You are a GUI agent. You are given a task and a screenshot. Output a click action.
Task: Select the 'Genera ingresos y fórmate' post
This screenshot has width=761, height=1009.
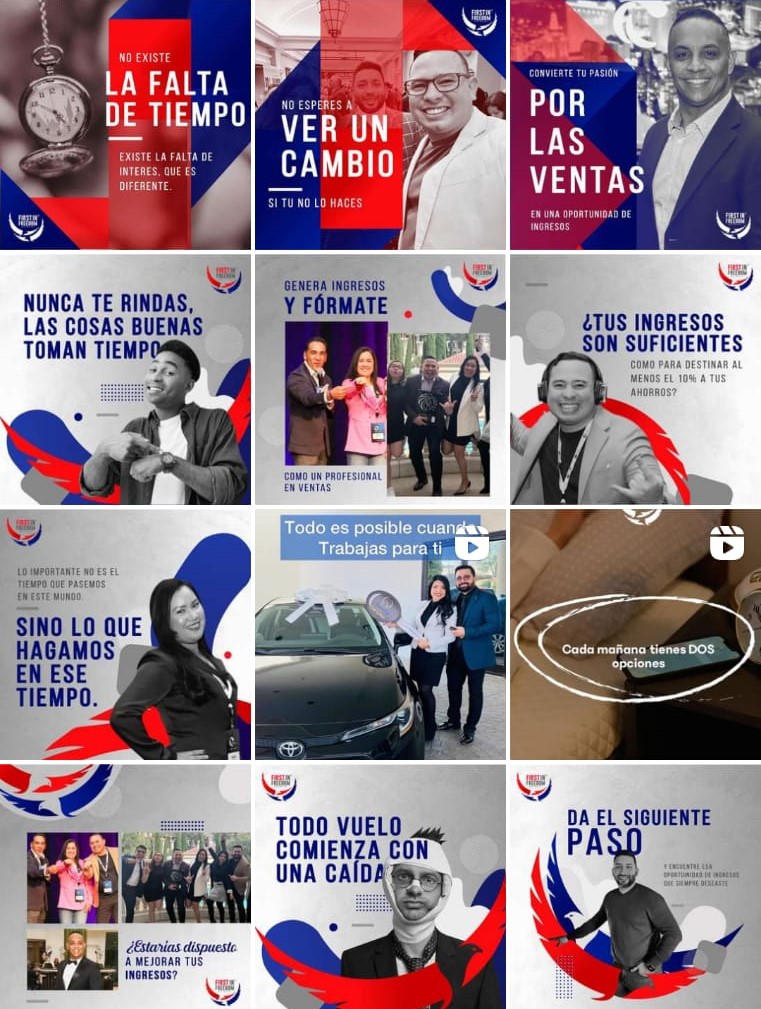click(x=380, y=379)
